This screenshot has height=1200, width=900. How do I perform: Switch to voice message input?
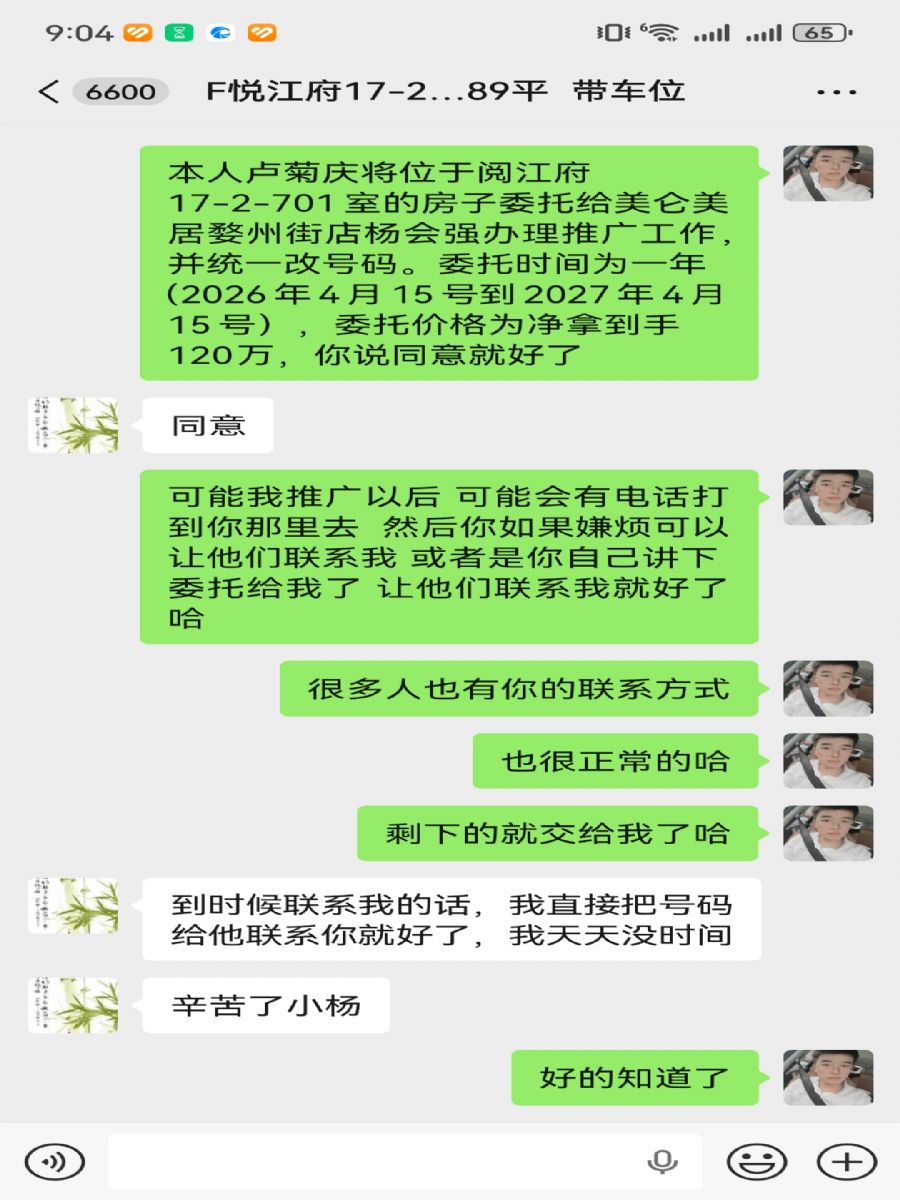(54, 1161)
